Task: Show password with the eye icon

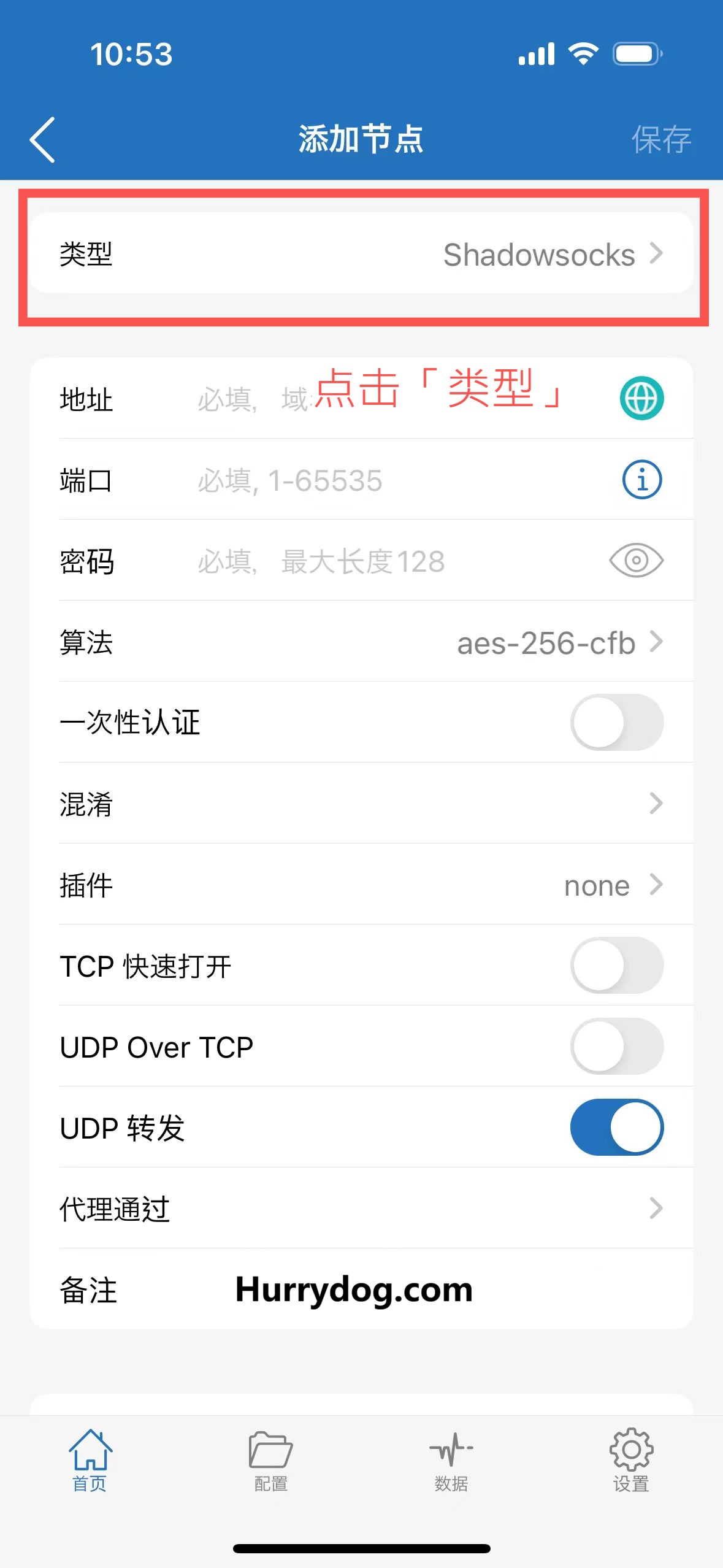Action: pyautogui.click(x=636, y=560)
